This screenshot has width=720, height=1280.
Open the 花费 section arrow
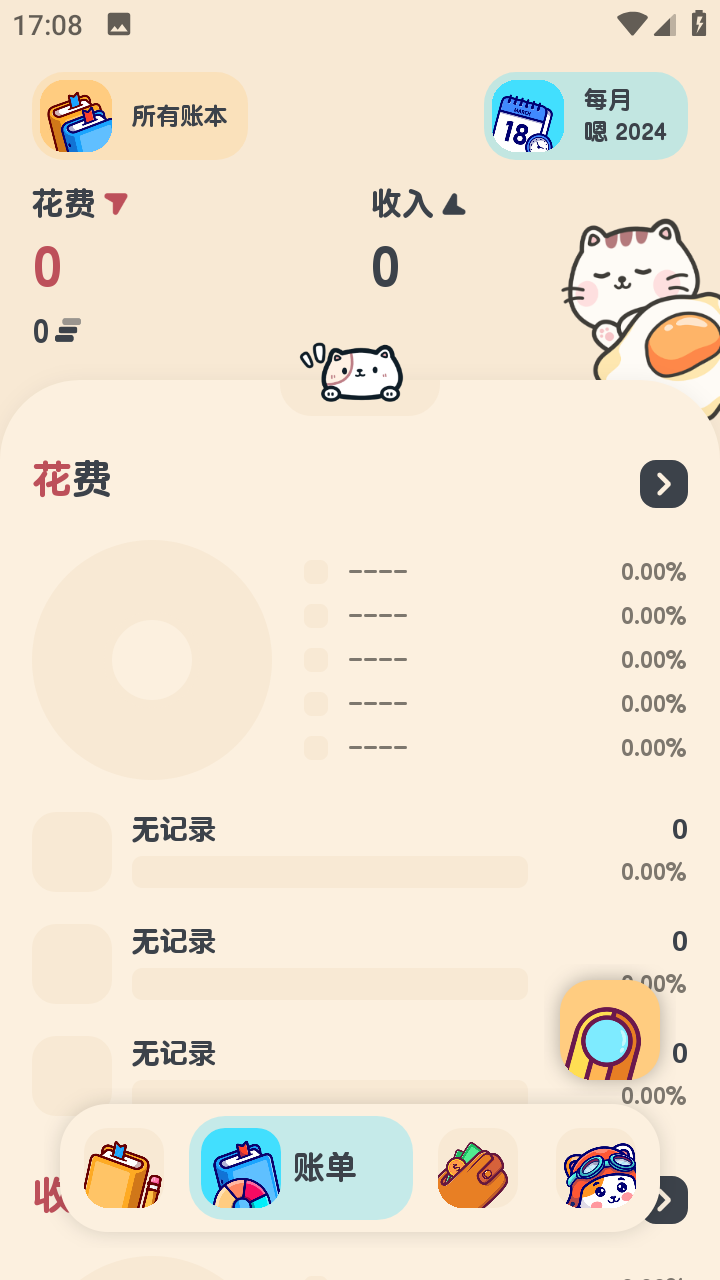coord(664,484)
